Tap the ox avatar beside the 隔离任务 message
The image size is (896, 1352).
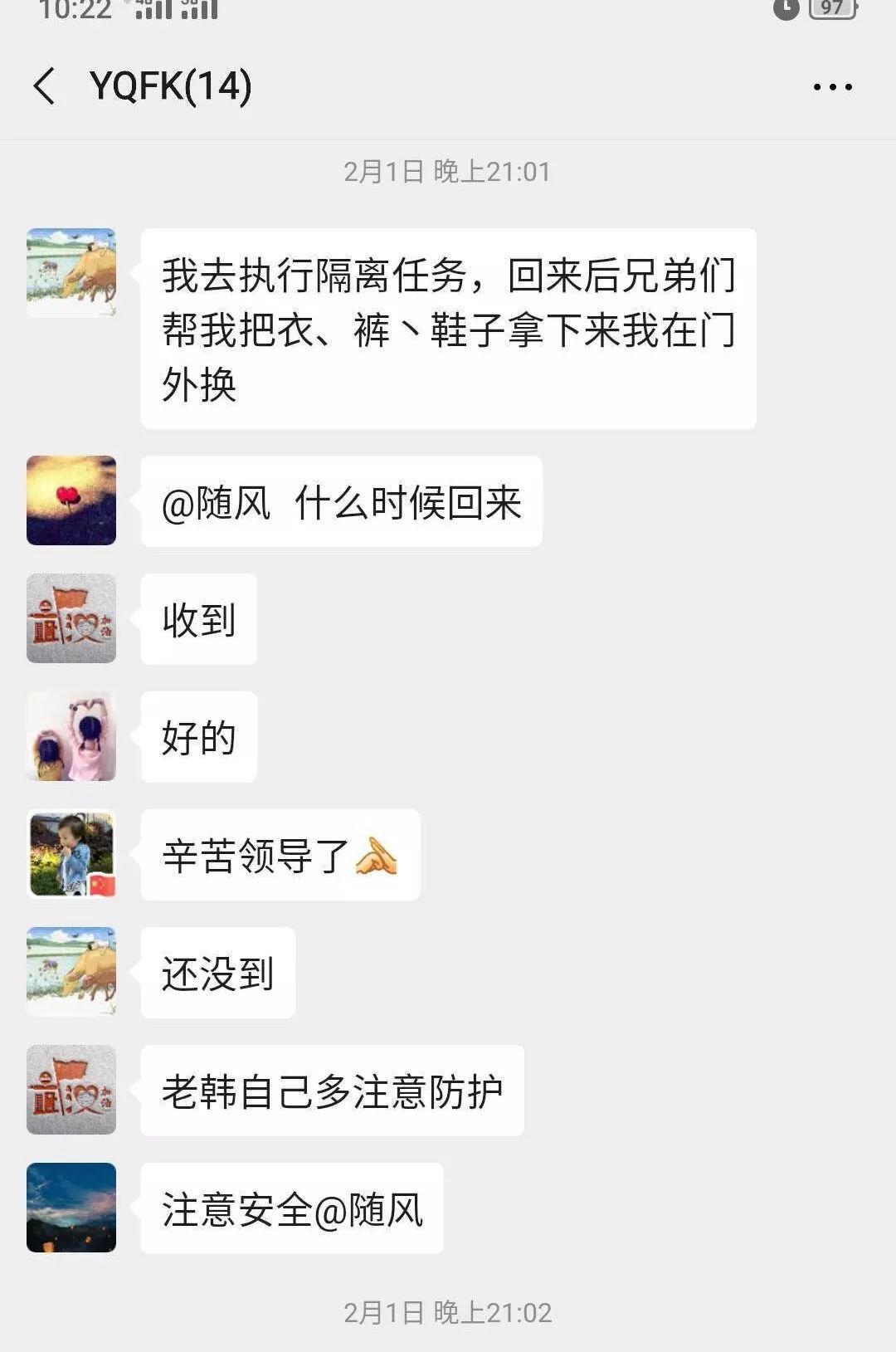[71, 273]
